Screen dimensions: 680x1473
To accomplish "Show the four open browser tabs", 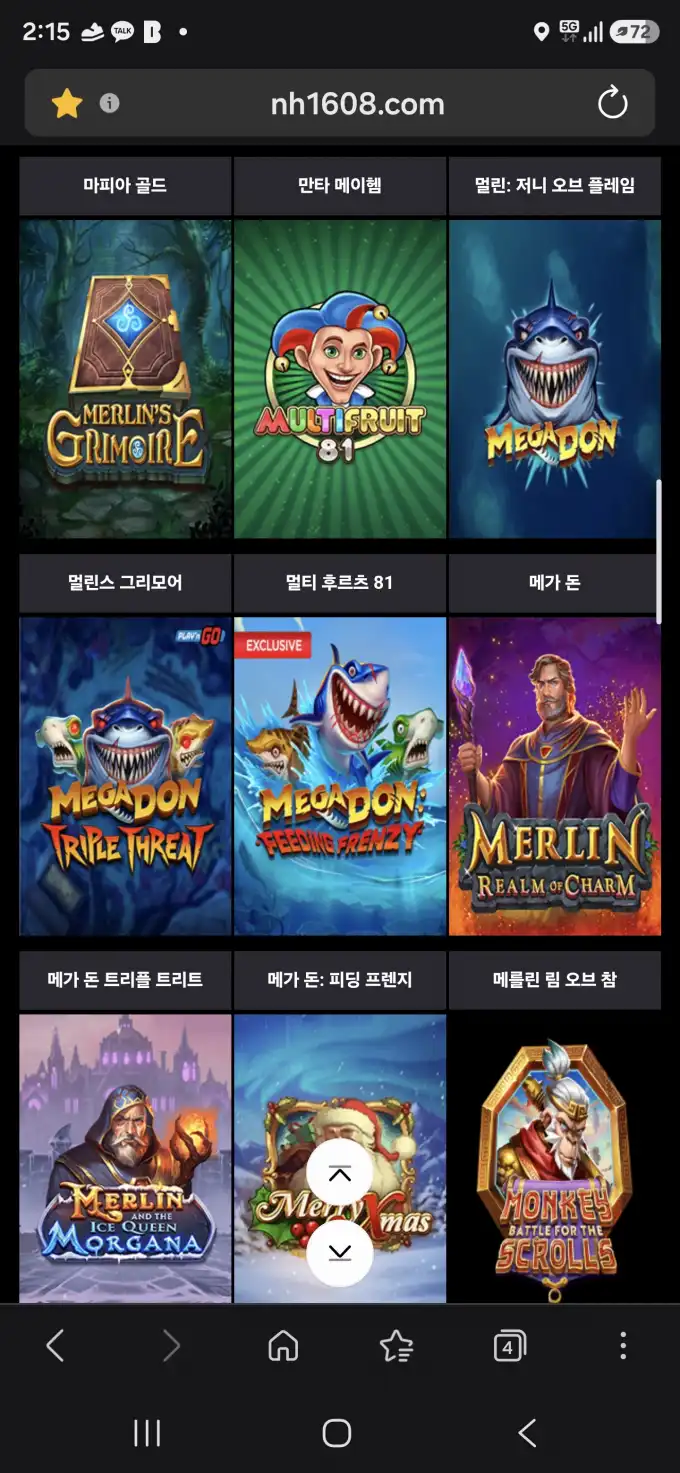I will click(509, 1346).
